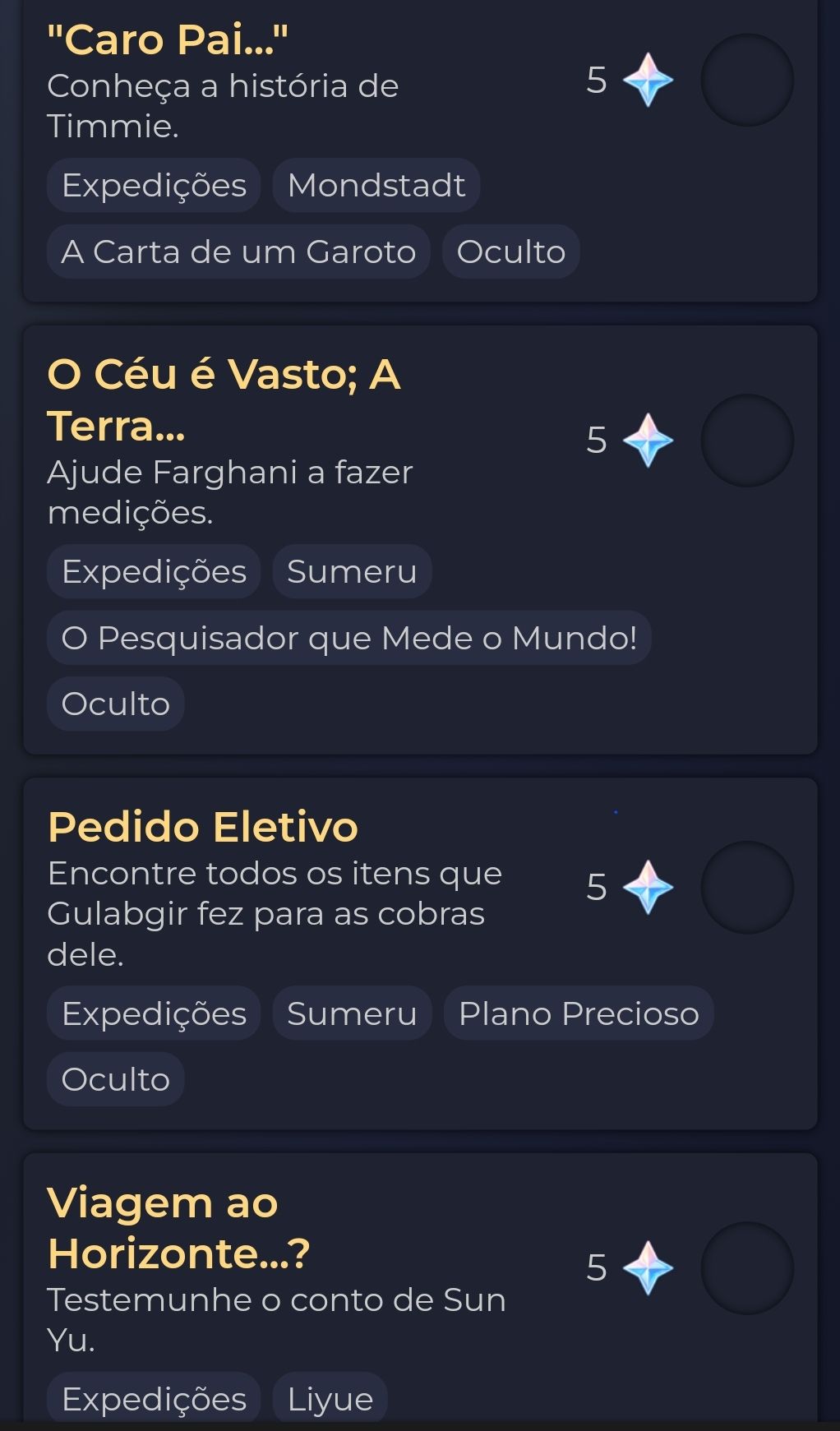The height and width of the screenshot is (1431, 840).
Task: Select the "Plano Precioso" tag chip
Action: [x=579, y=1013]
